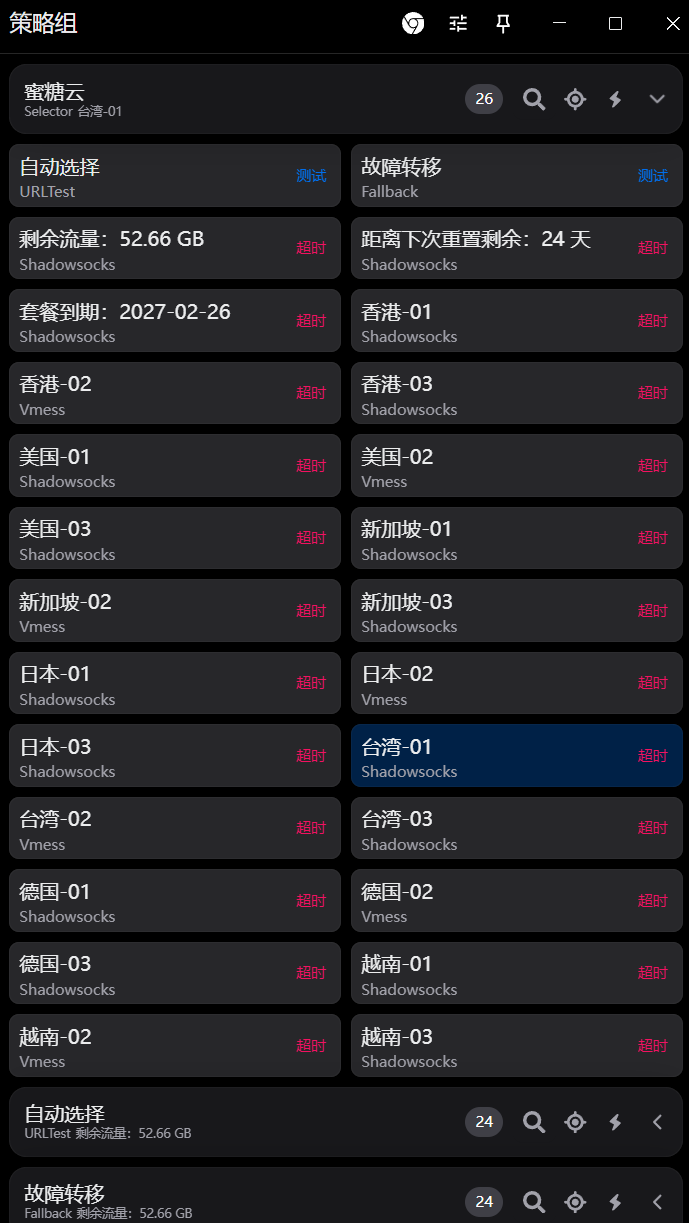Search nodes in the 蜜糖云 group

[534, 99]
